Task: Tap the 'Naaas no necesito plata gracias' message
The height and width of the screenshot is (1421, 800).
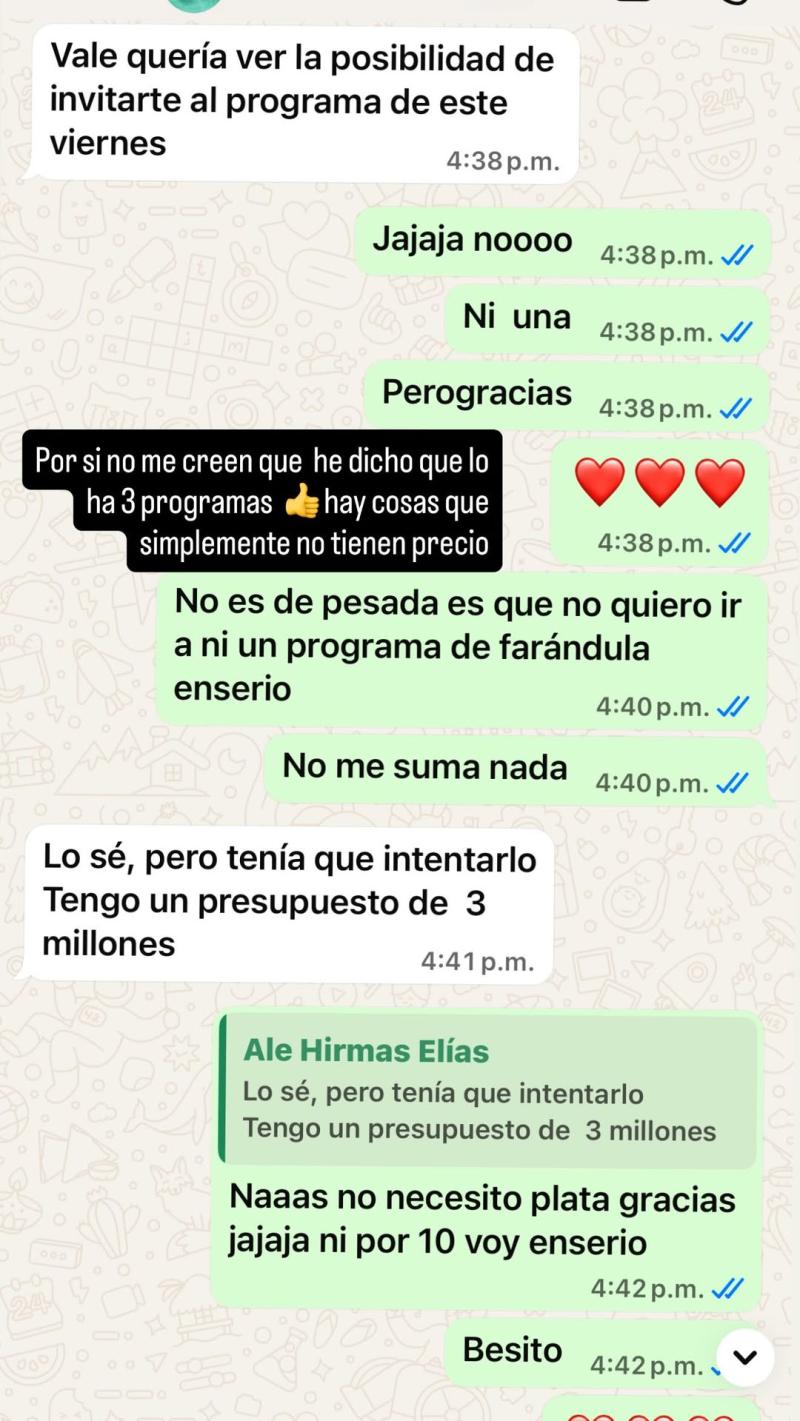Action: [480, 1215]
